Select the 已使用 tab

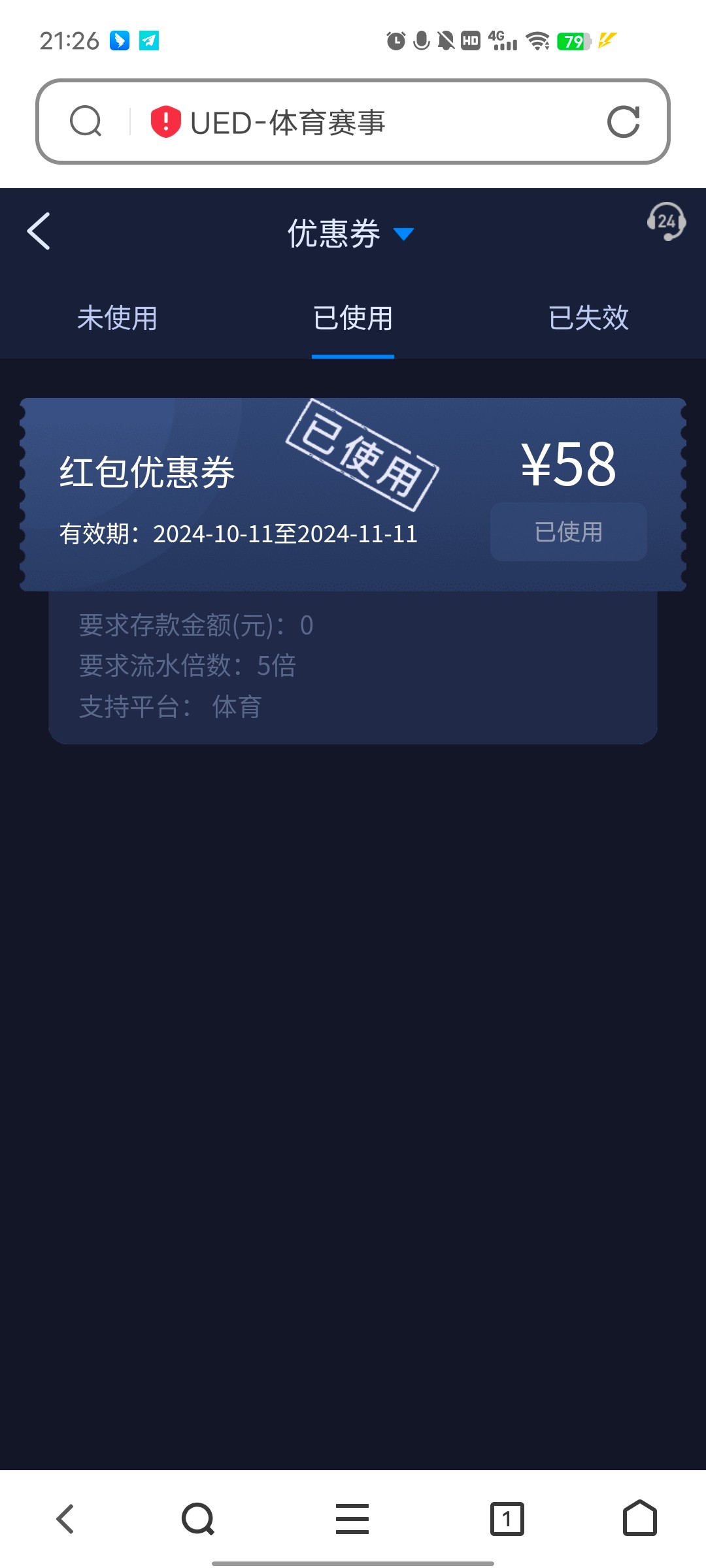353,319
